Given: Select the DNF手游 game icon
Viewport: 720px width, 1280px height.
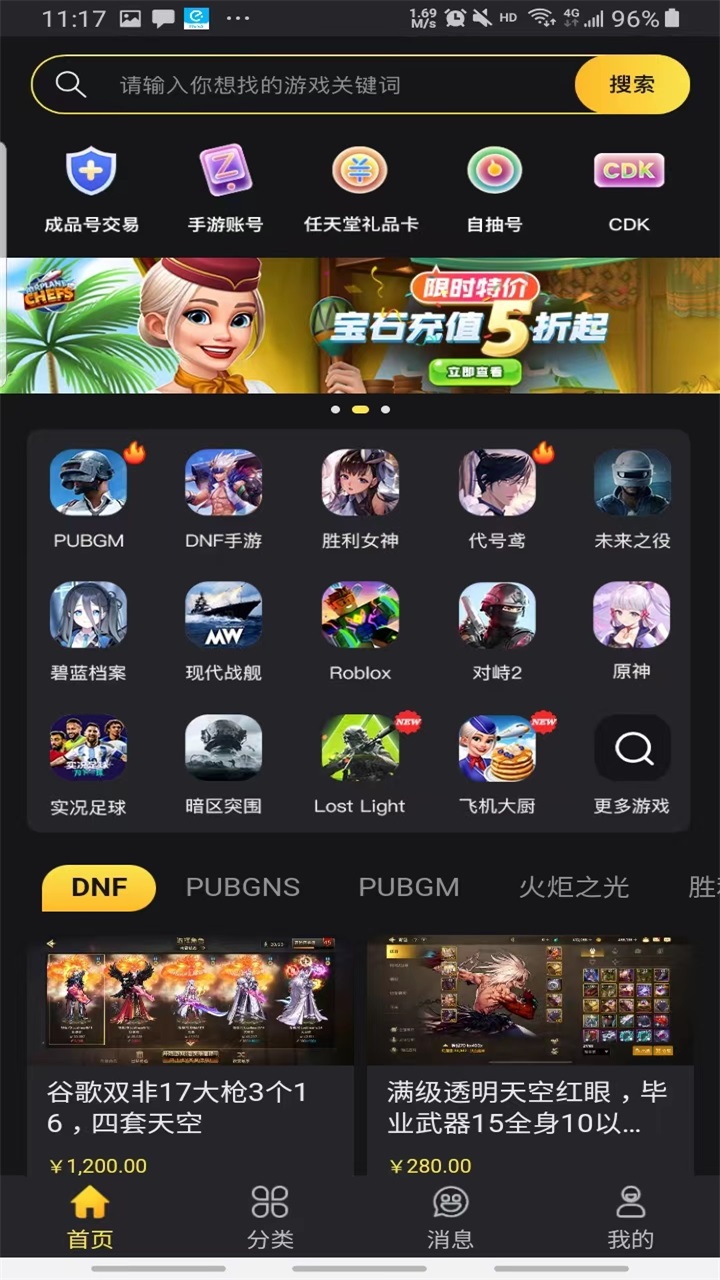Looking at the screenshot, I should pos(224,483).
